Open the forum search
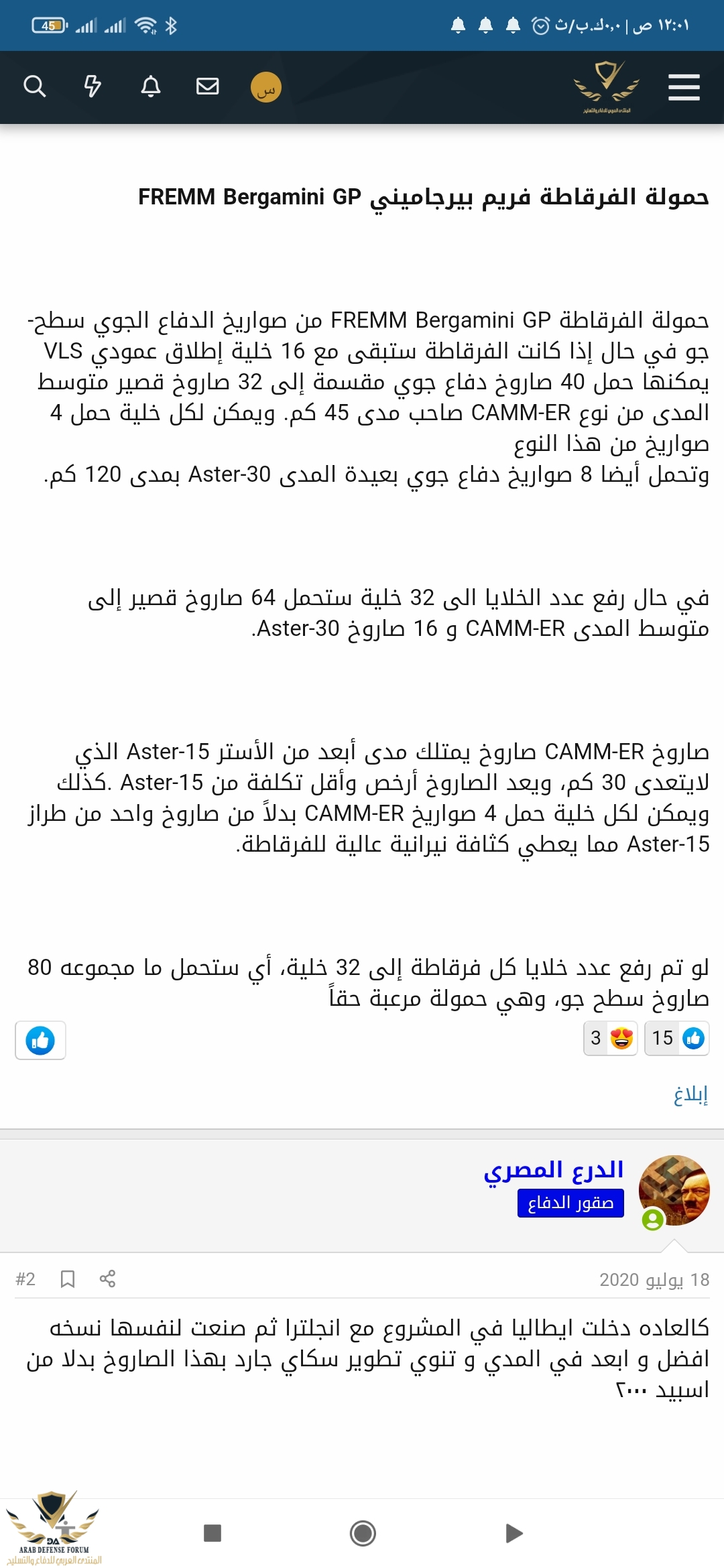Viewport: 724px width, 1568px height. (34, 86)
